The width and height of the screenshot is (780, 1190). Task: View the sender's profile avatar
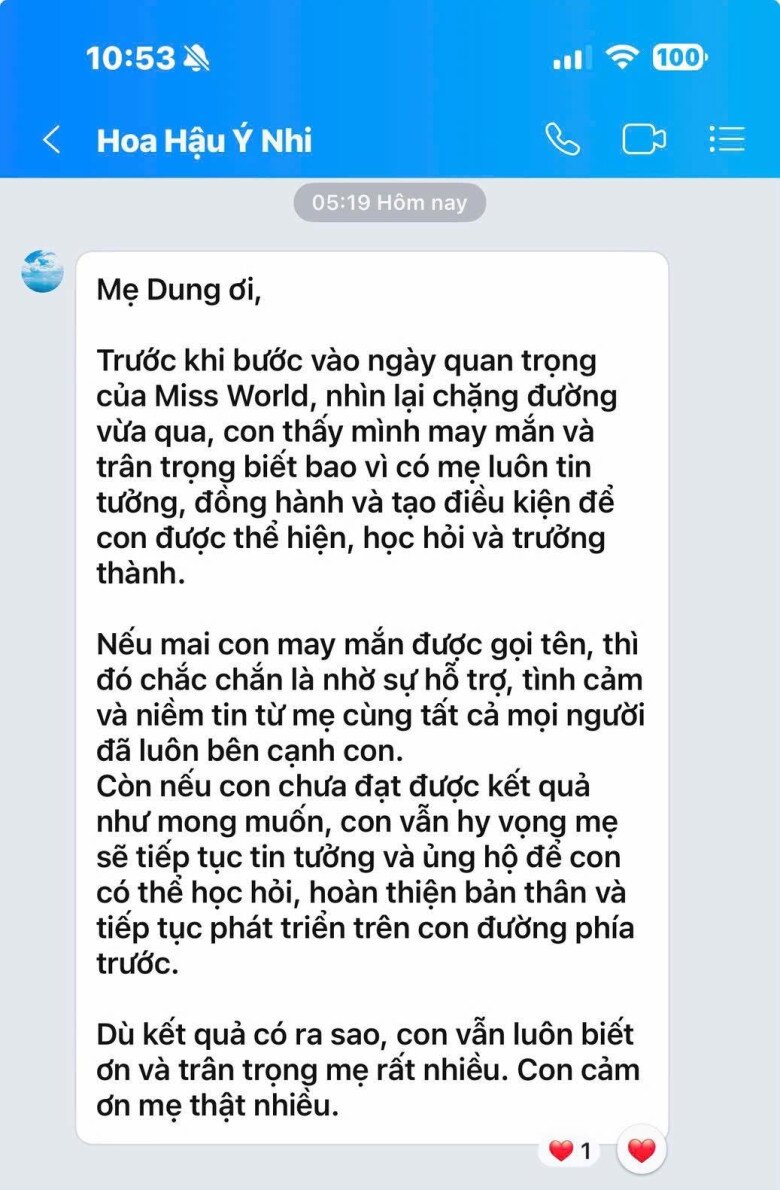tap(43, 271)
